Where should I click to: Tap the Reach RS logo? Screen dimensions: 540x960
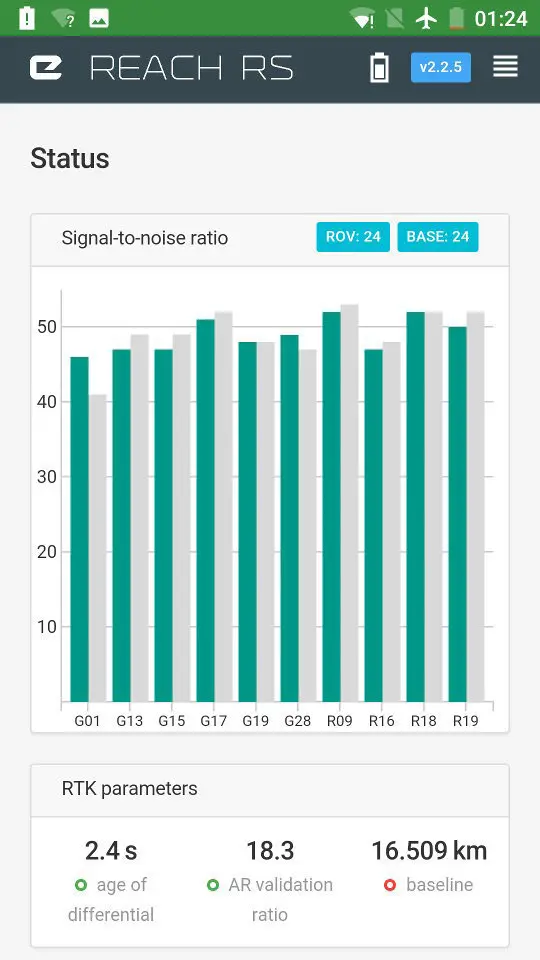click(x=162, y=67)
